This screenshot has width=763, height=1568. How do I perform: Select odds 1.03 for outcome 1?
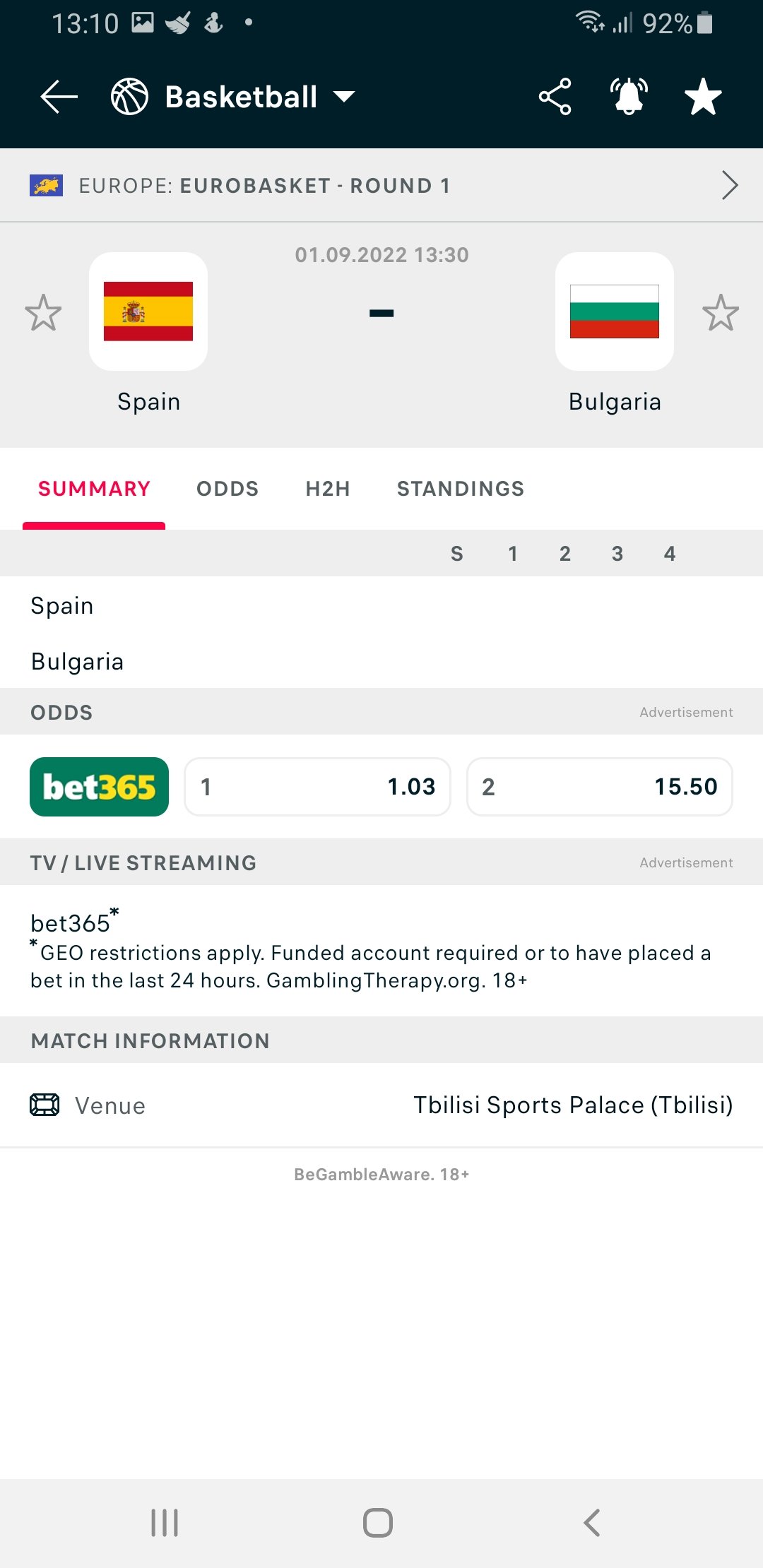318,787
